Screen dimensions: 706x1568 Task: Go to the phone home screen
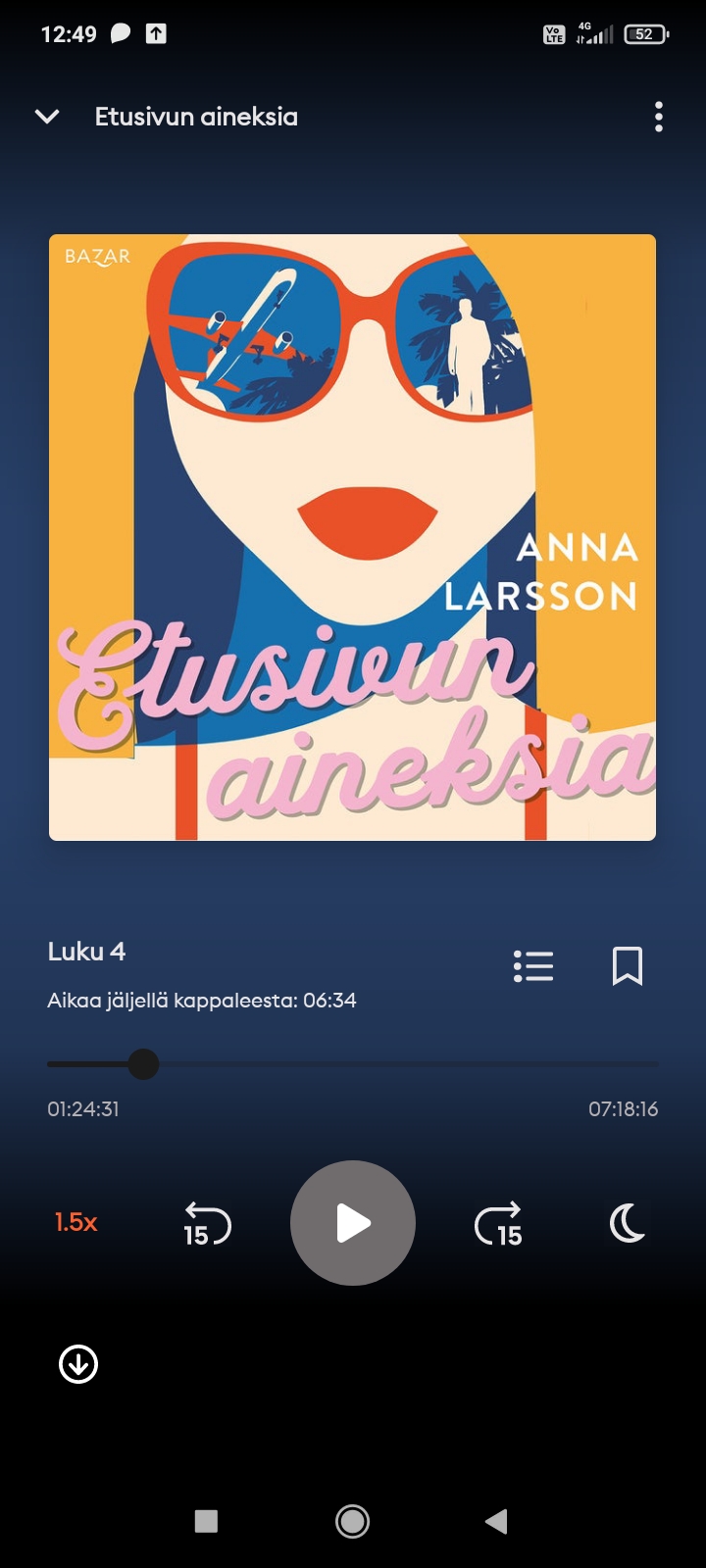pyautogui.click(x=353, y=1521)
